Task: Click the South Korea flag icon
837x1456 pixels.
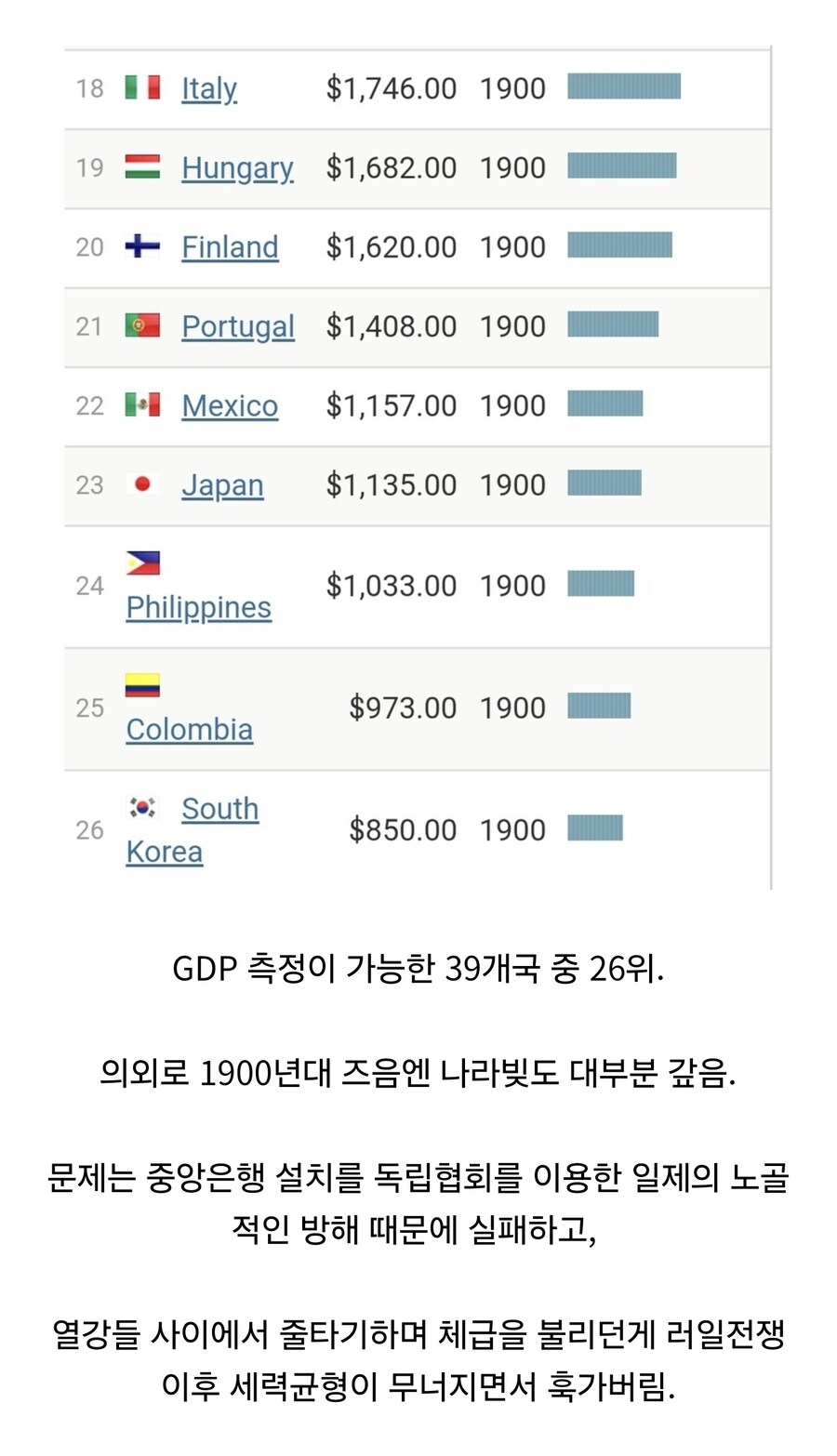Action: click(144, 807)
